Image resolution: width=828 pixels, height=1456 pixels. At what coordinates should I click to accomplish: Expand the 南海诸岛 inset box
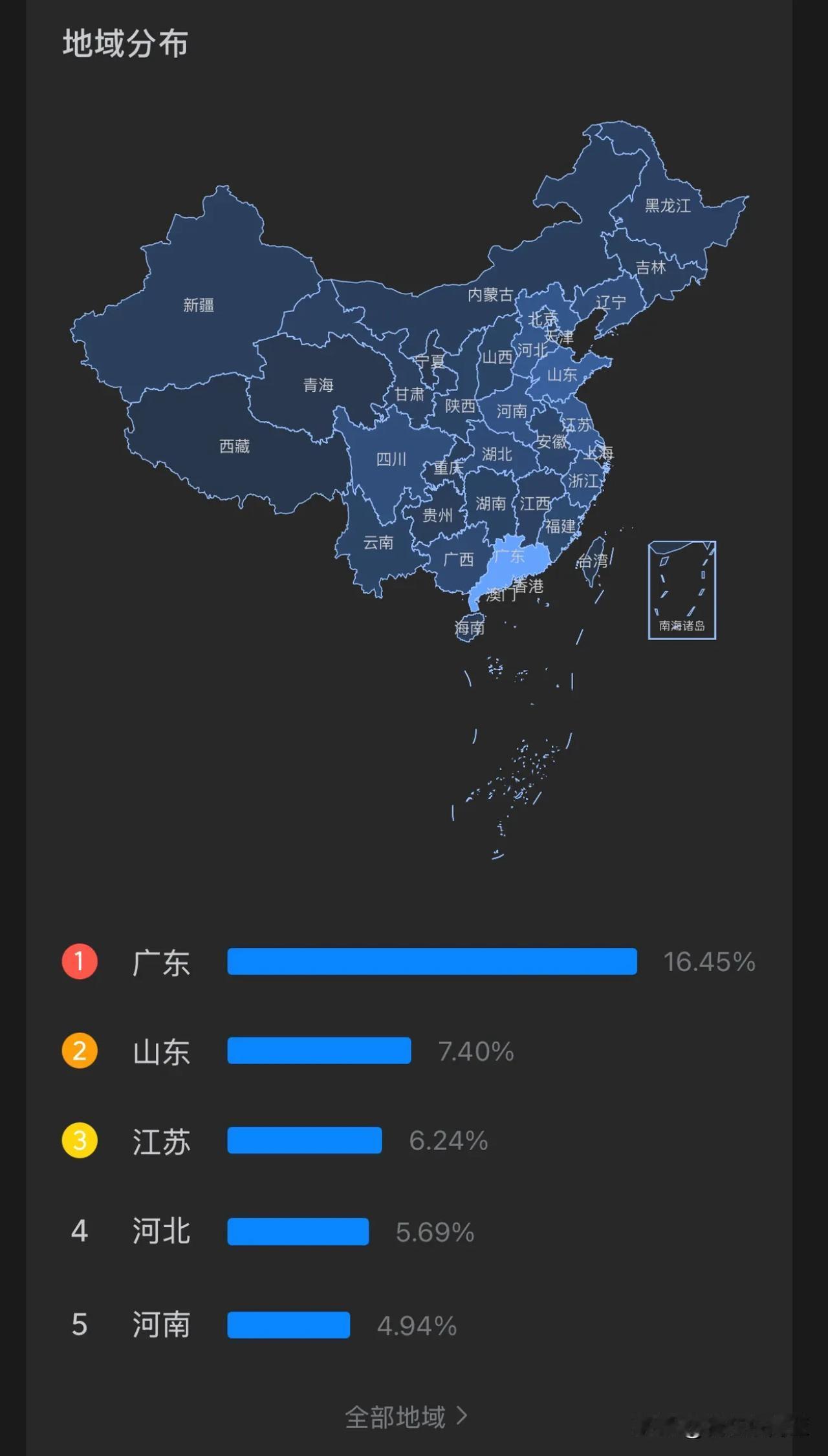[681, 588]
